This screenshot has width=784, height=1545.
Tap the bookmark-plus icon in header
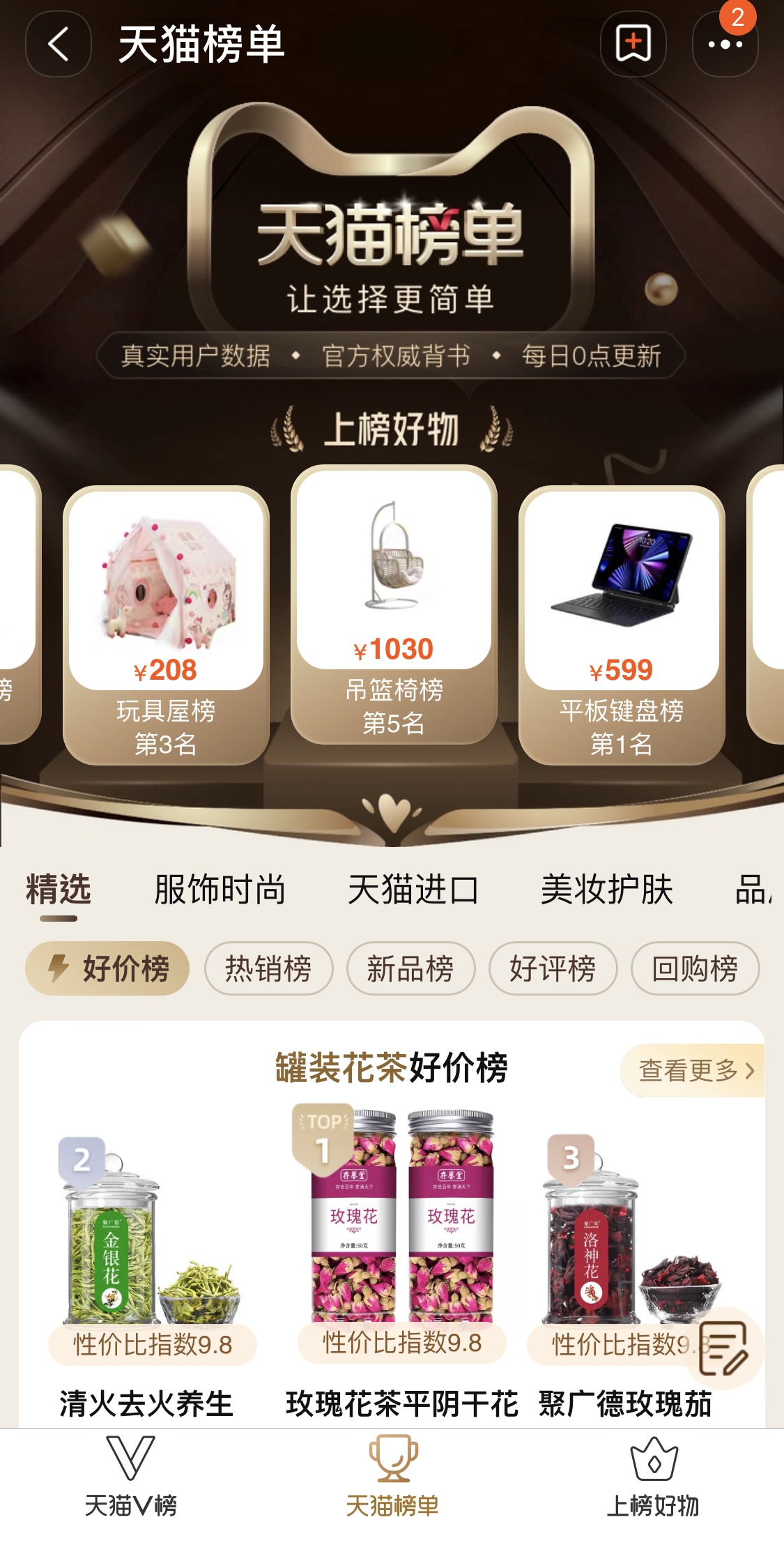[x=633, y=44]
